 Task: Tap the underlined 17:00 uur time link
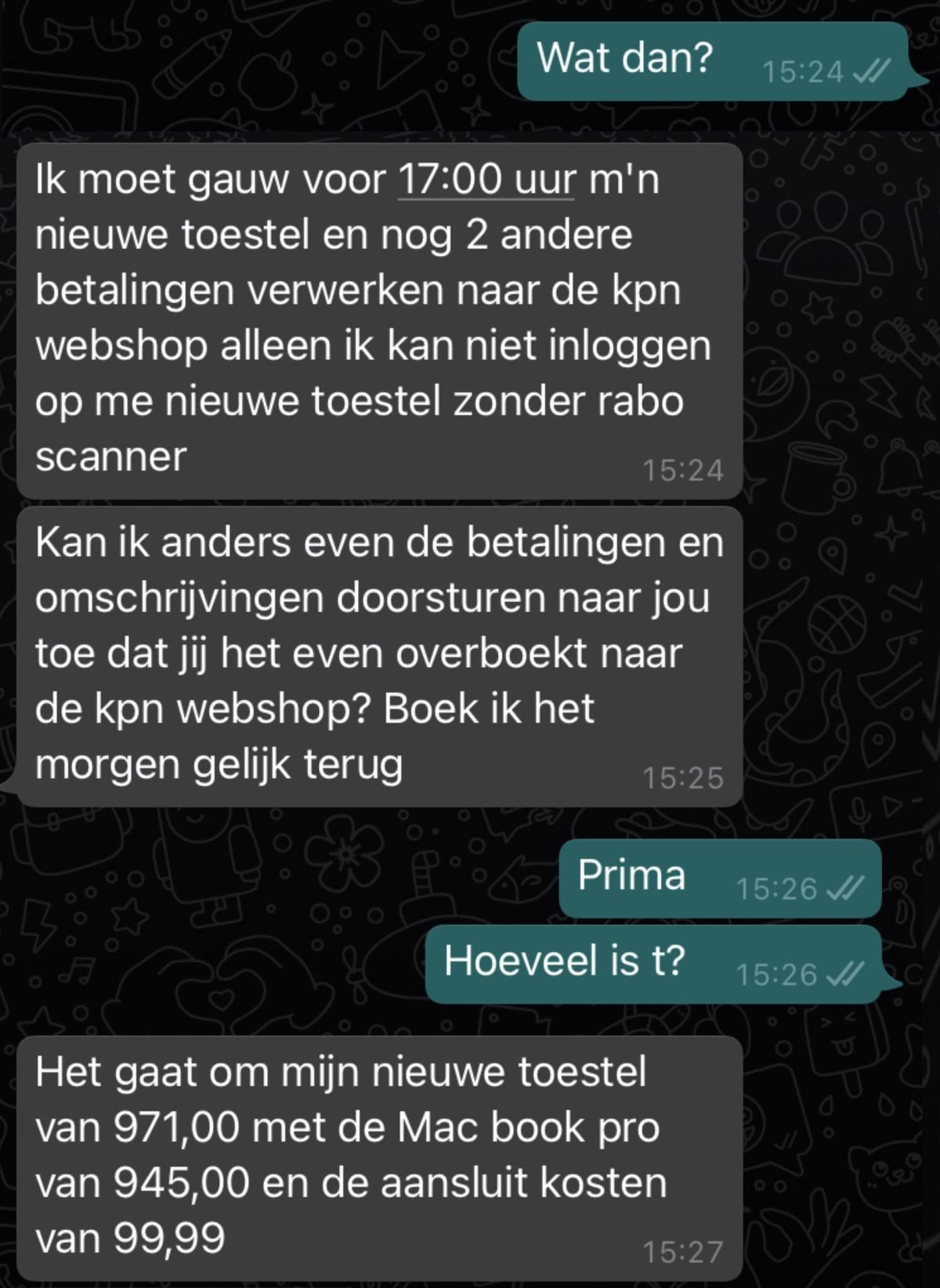(486, 179)
